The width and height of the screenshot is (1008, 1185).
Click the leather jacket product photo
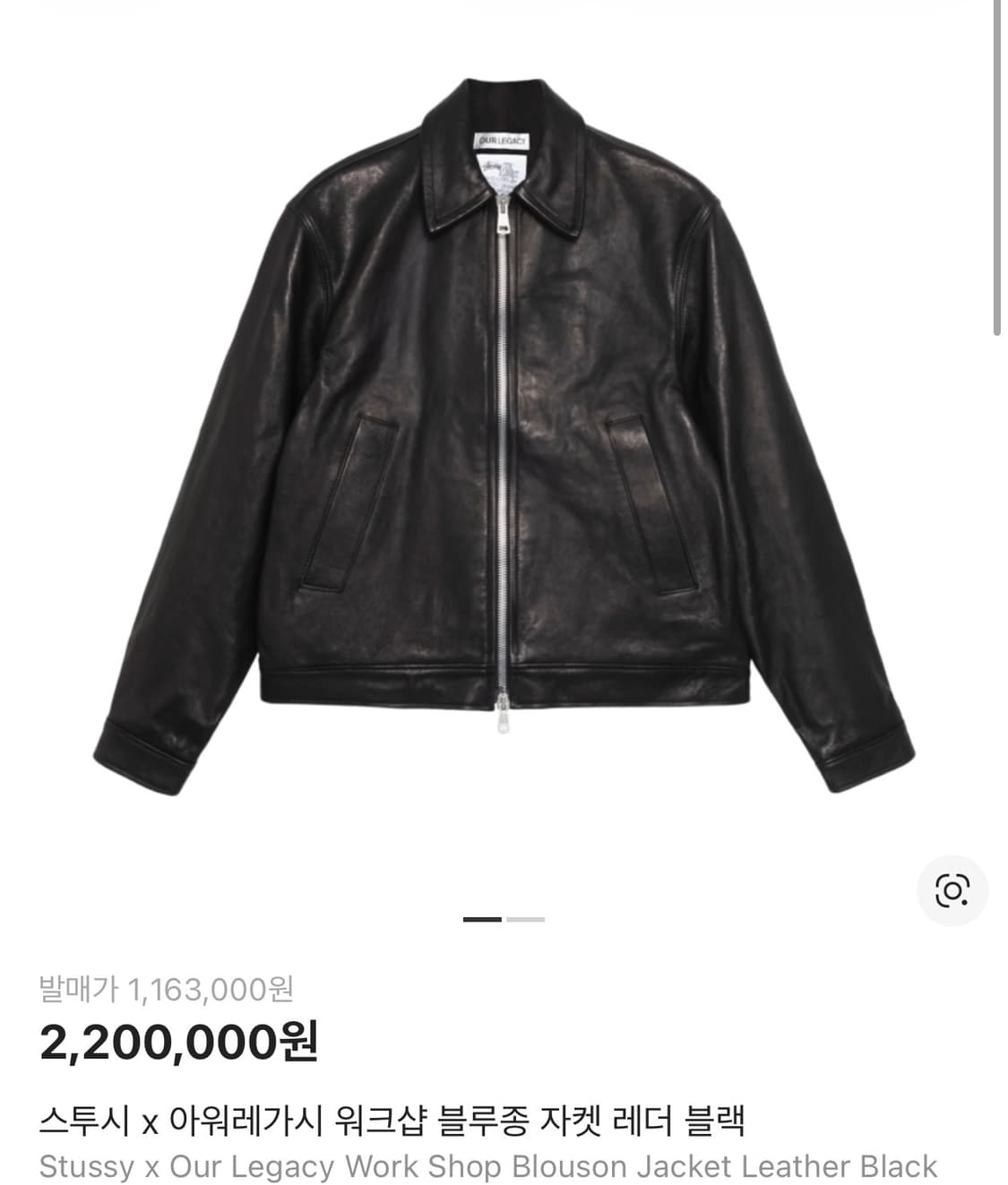504,448
